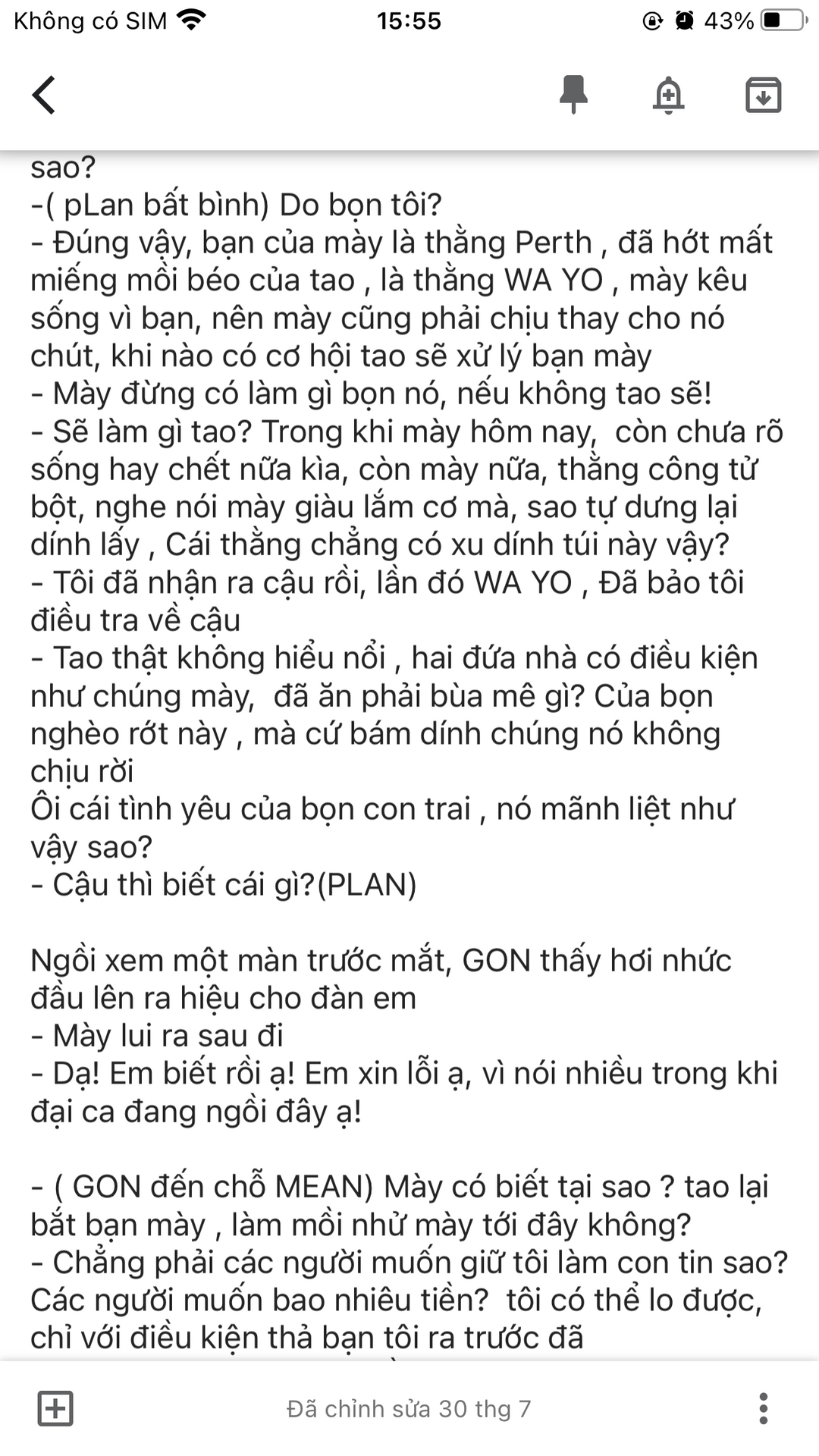Tap the note text to edit
819x1456 pixels.
(x=409, y=755)
